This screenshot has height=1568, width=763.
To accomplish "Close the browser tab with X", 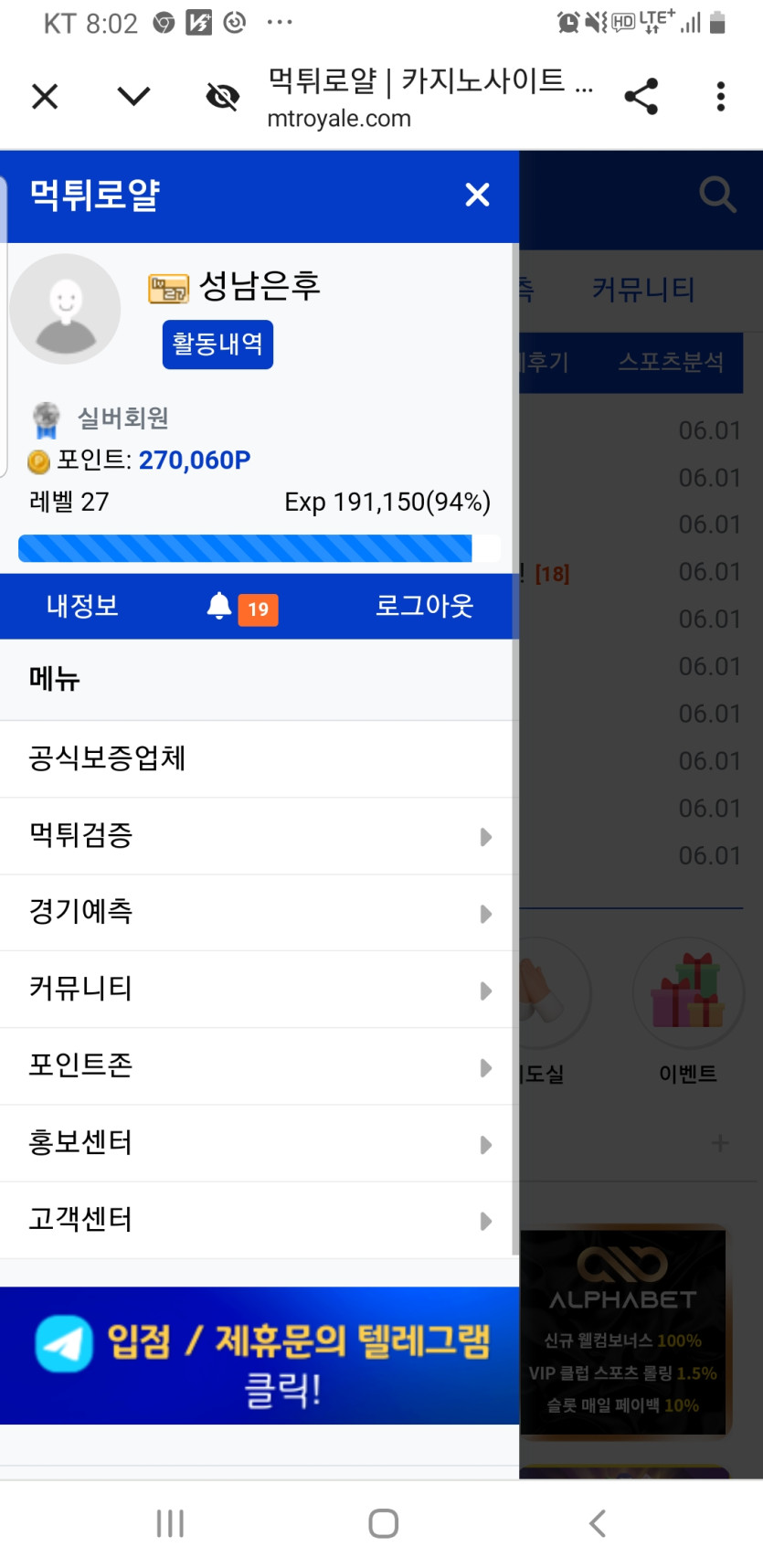I will tap(45, 96).
